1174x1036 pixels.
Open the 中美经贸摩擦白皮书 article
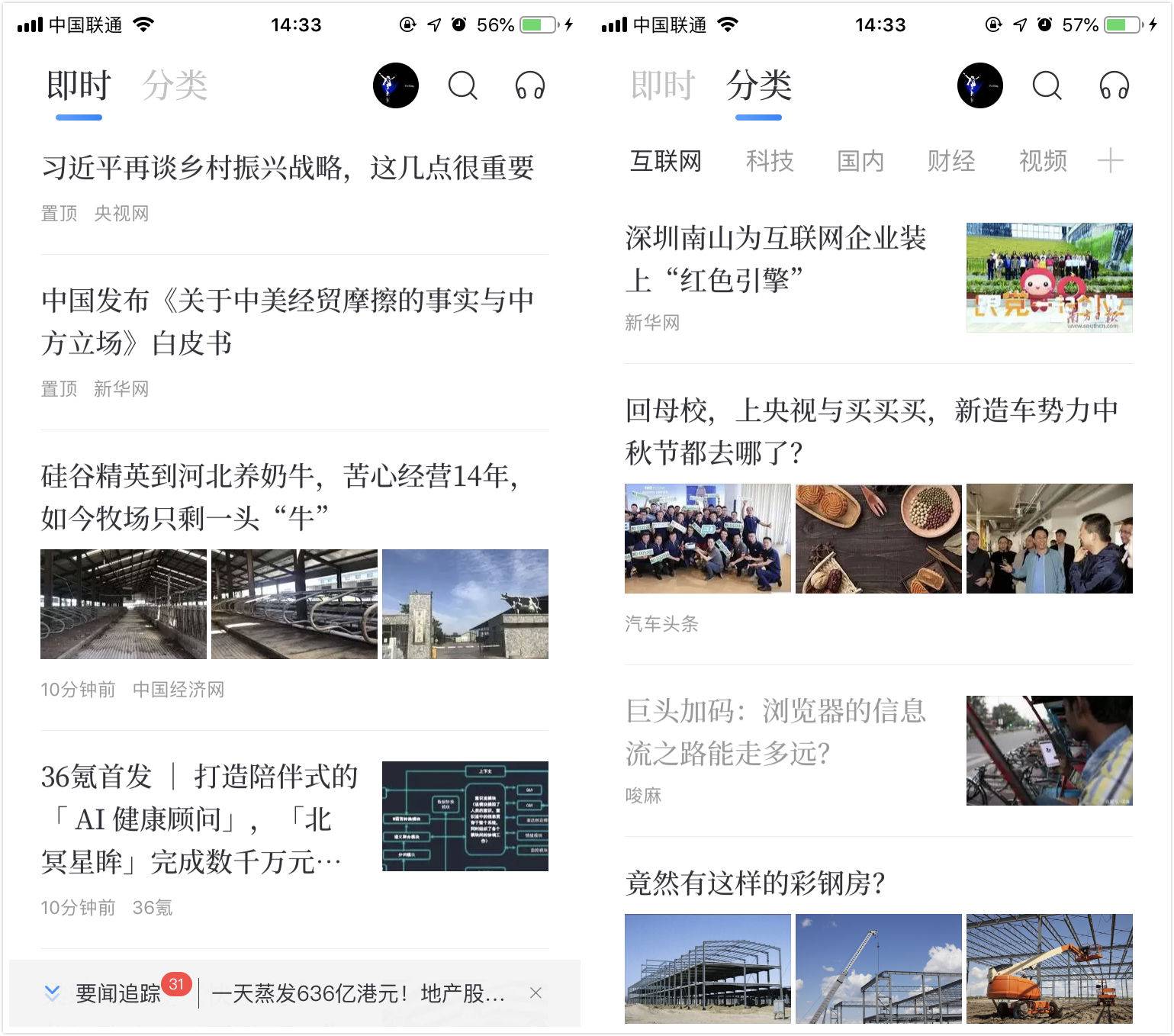(288, 321)
